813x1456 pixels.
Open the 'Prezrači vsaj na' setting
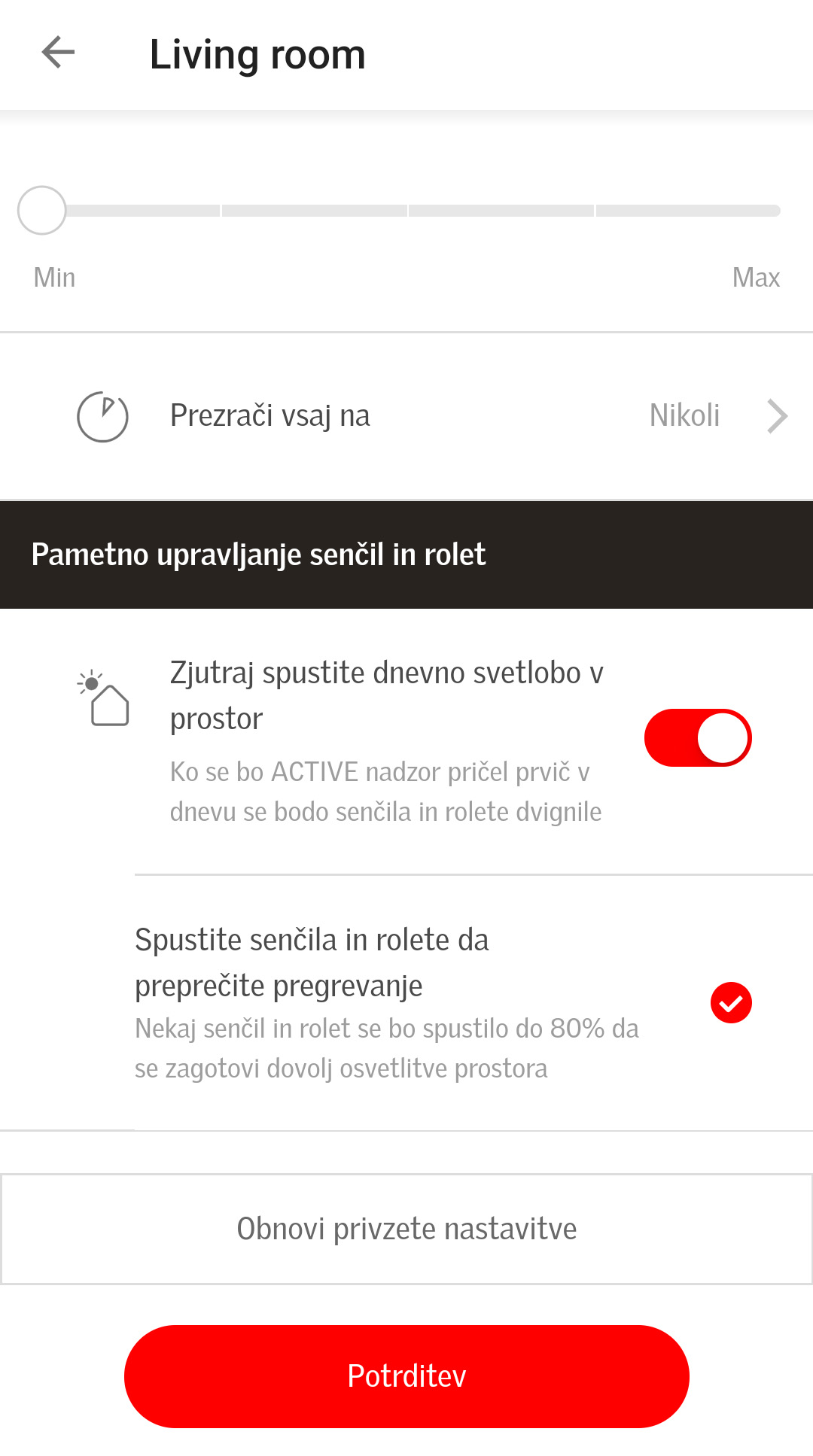click(x=406, y=416)
